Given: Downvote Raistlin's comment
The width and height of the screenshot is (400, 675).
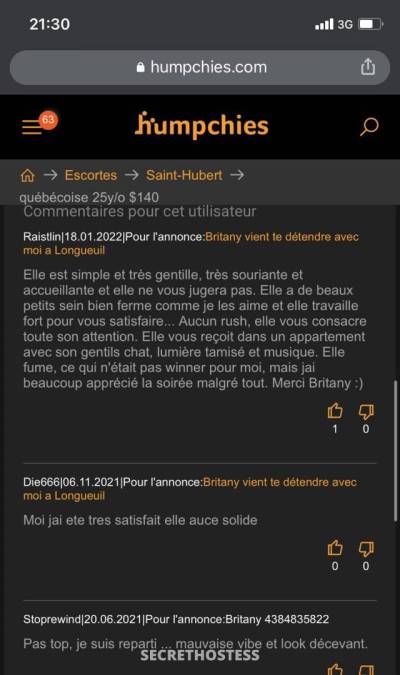Looking at the screenshot, I should 366,412.
